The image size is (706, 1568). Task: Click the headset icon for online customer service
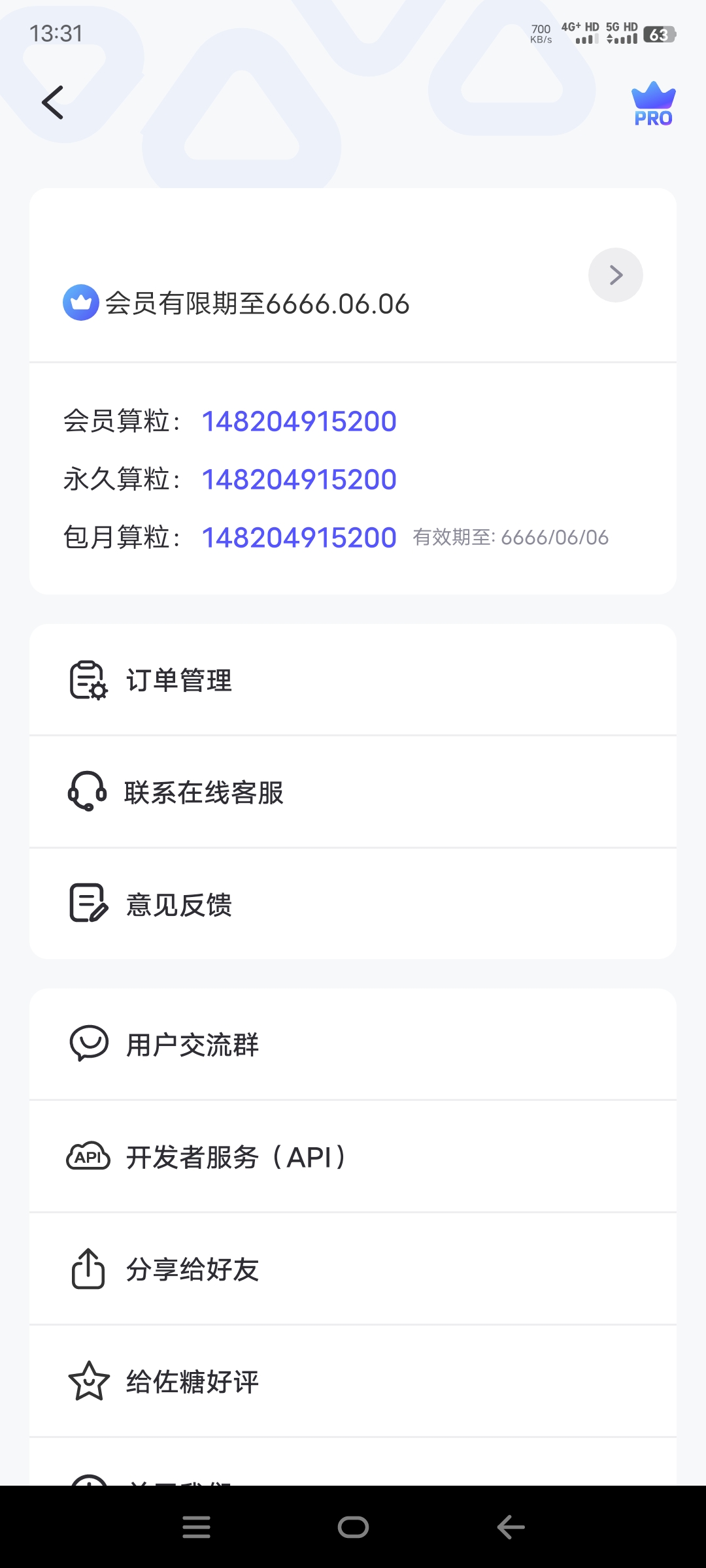tap(86, 792)
